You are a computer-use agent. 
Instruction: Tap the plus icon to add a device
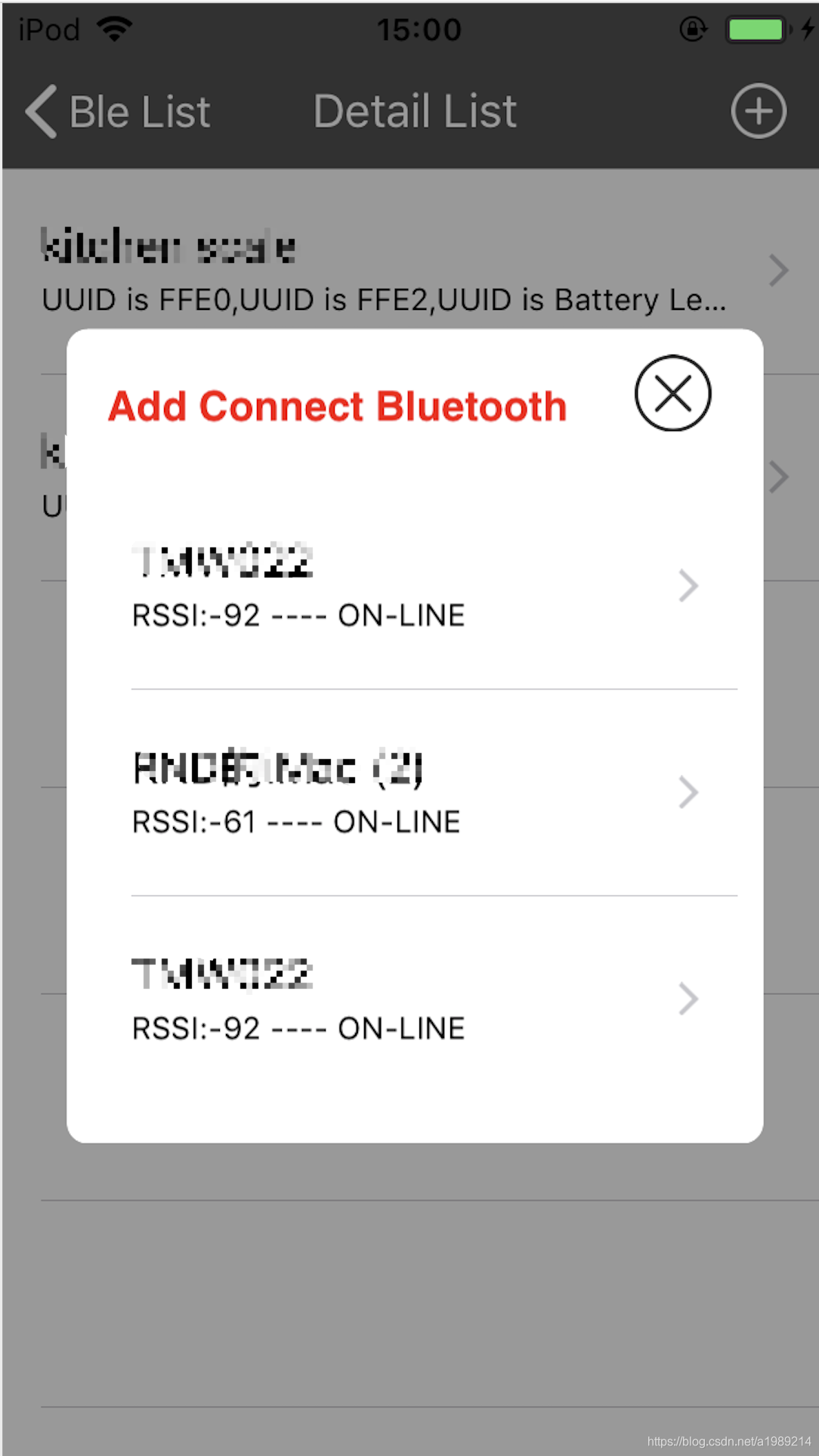click(x=759, y=111)
